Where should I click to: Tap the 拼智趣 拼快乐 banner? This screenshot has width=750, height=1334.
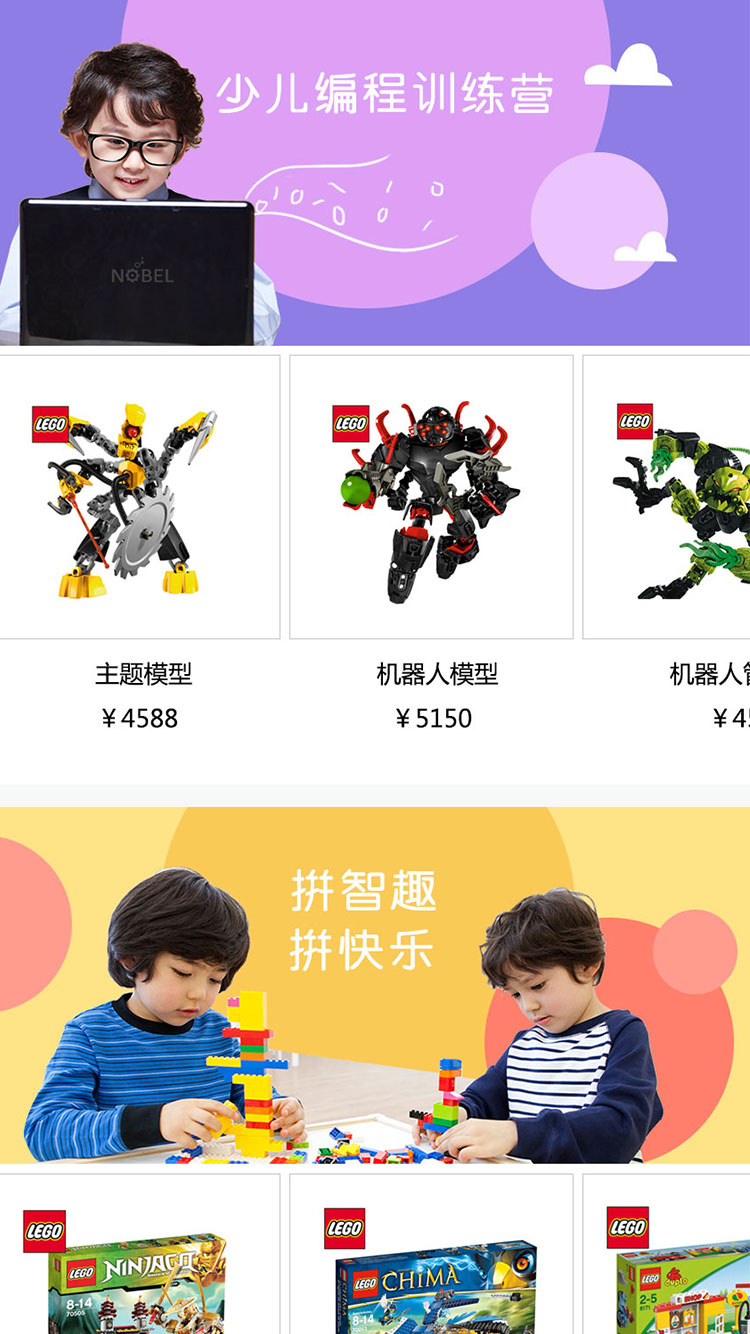tap(375, 985)
